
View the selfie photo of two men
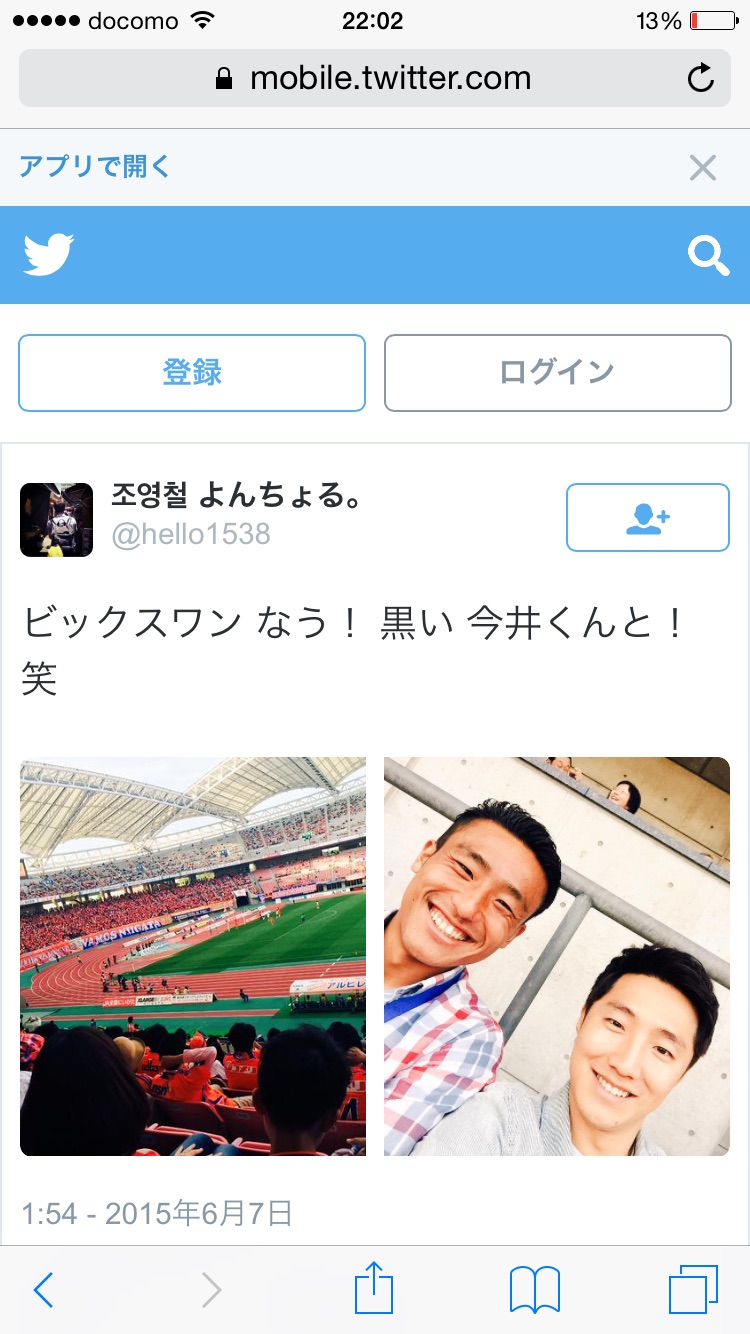click(x=557, y=956)
